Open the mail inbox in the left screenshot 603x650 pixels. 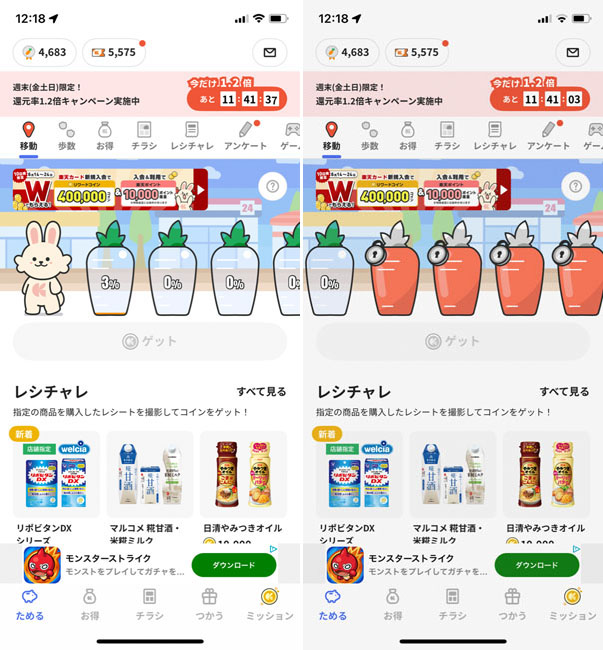coord(269,52)
